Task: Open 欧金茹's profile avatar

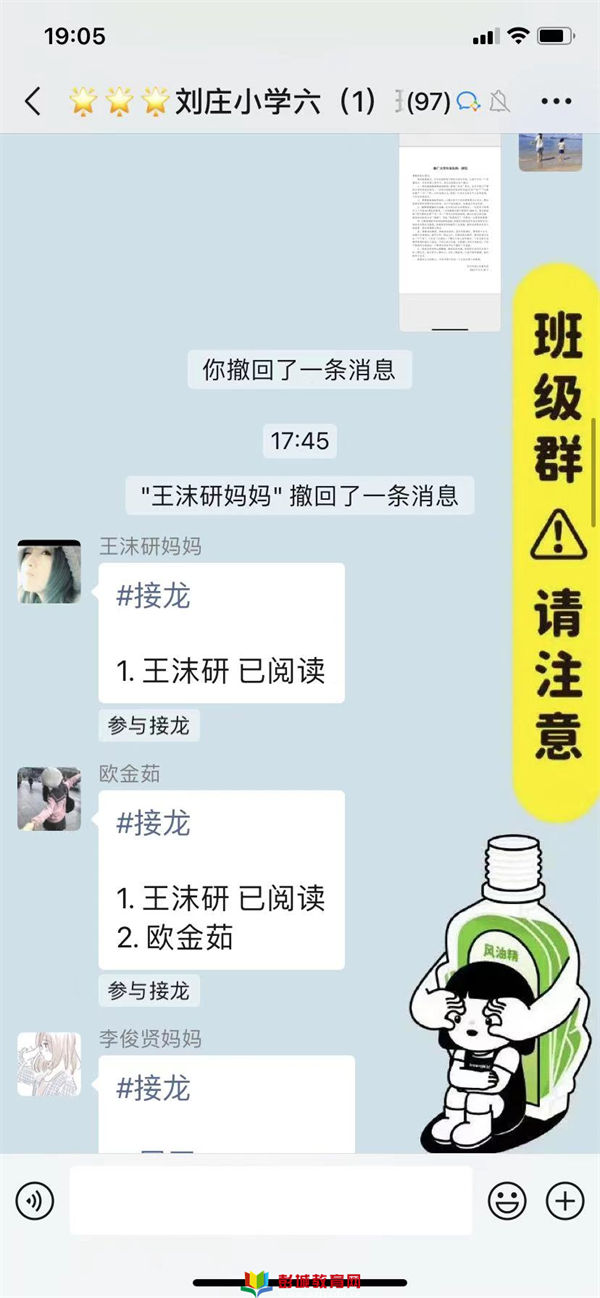Action: [49, 799]
